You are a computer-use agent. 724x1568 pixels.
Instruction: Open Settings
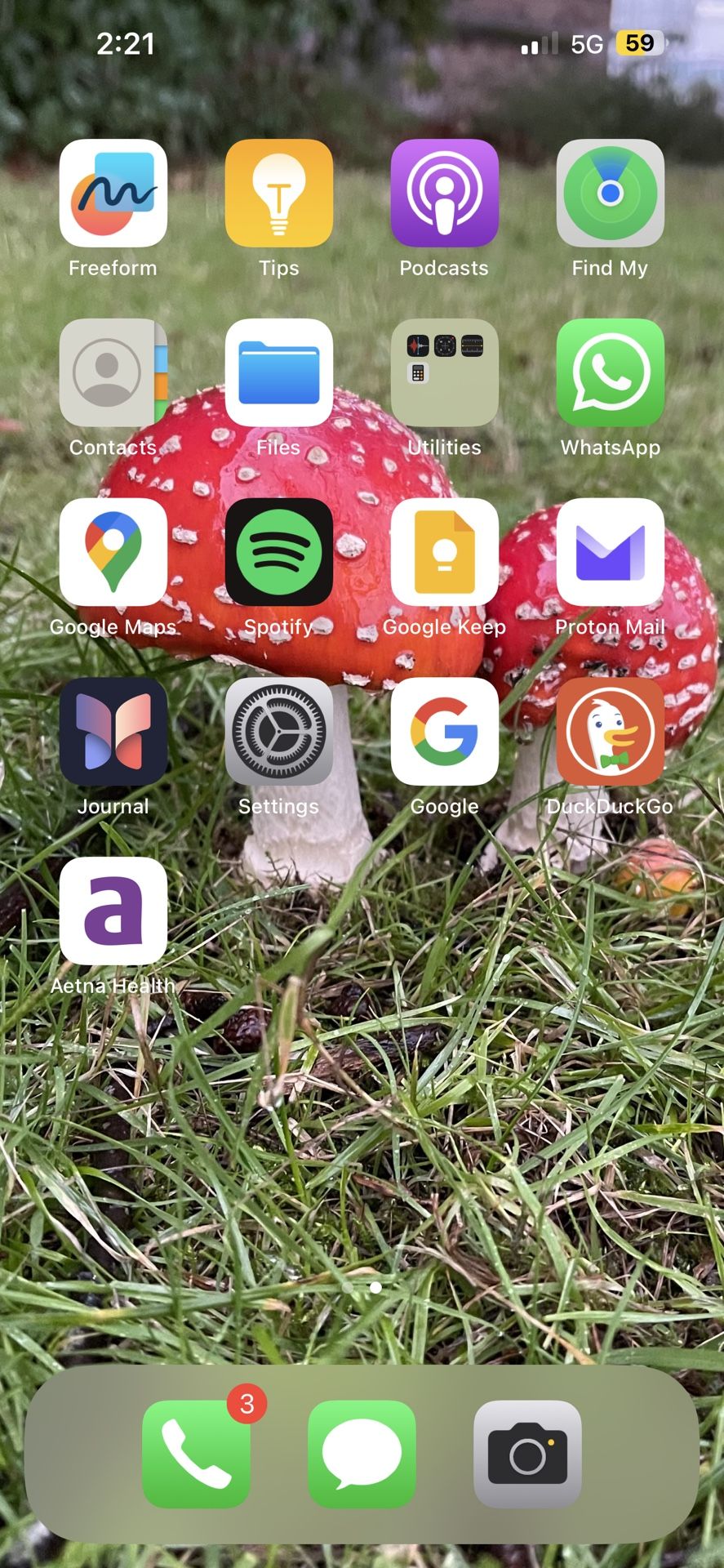pos(279,732)
